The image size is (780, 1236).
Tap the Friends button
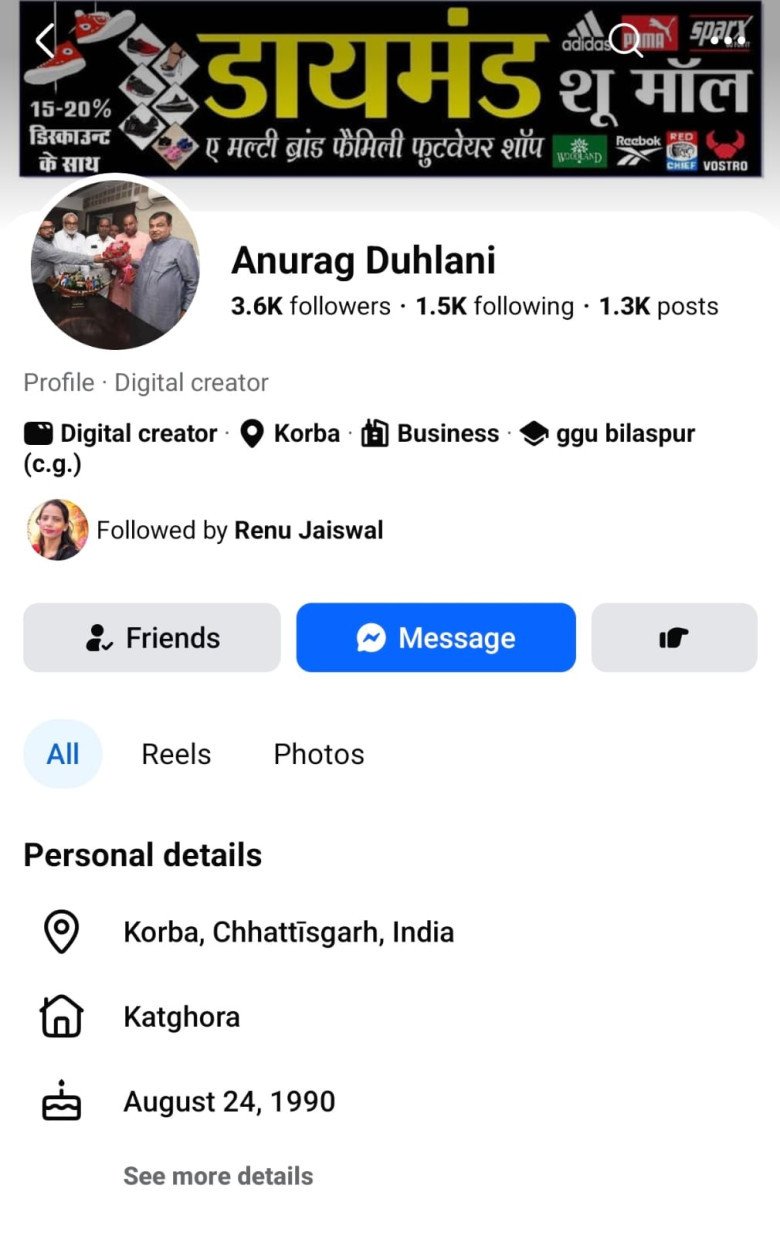152,638
